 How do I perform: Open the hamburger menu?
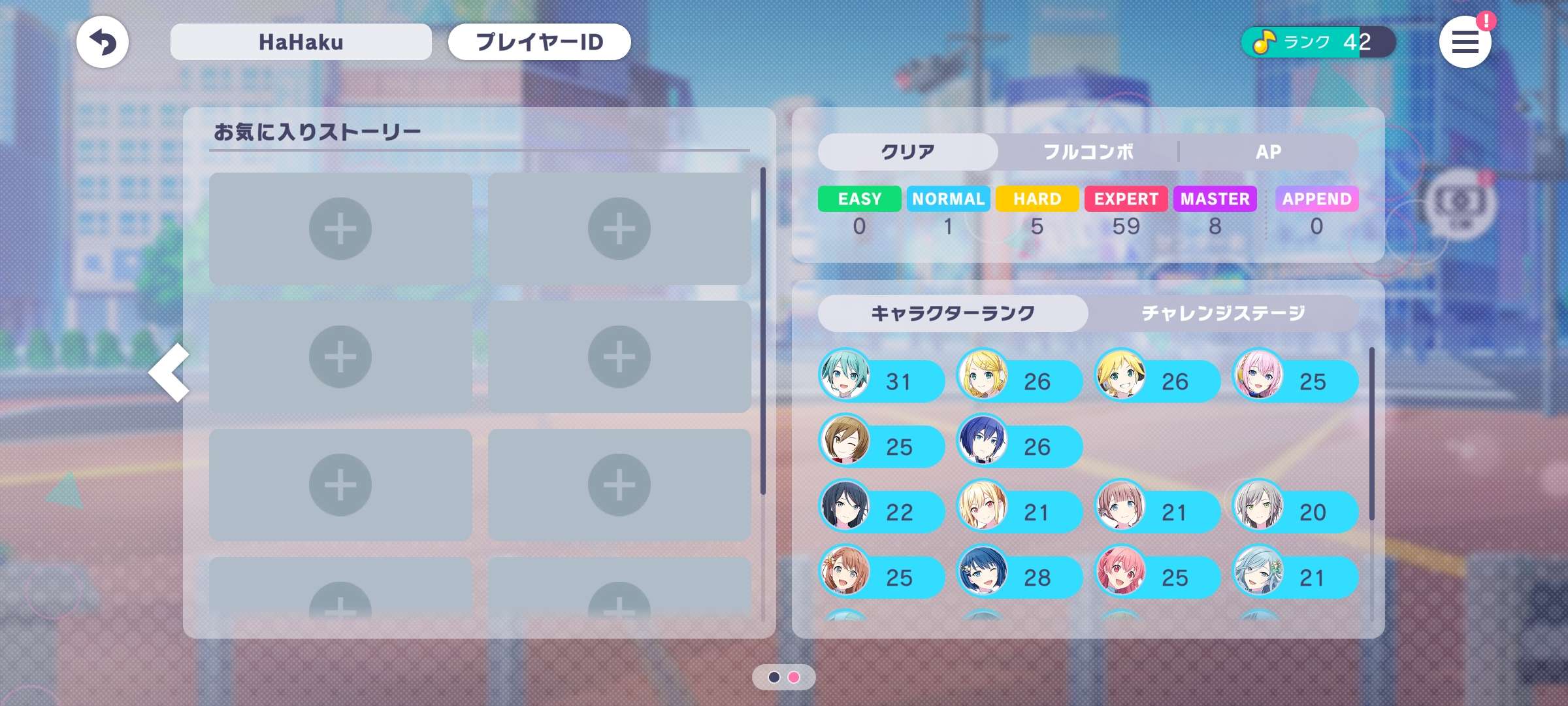[x=1465, y=42]
